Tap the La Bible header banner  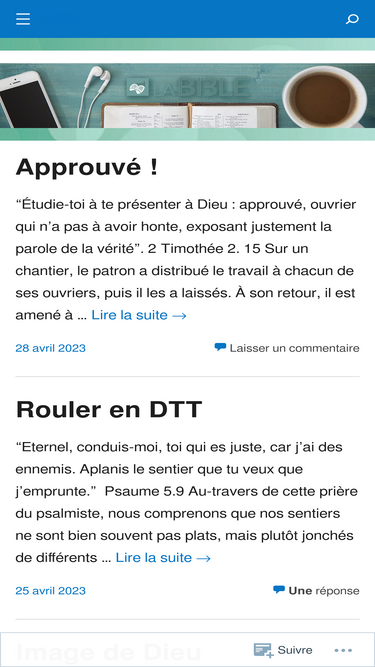188,96
